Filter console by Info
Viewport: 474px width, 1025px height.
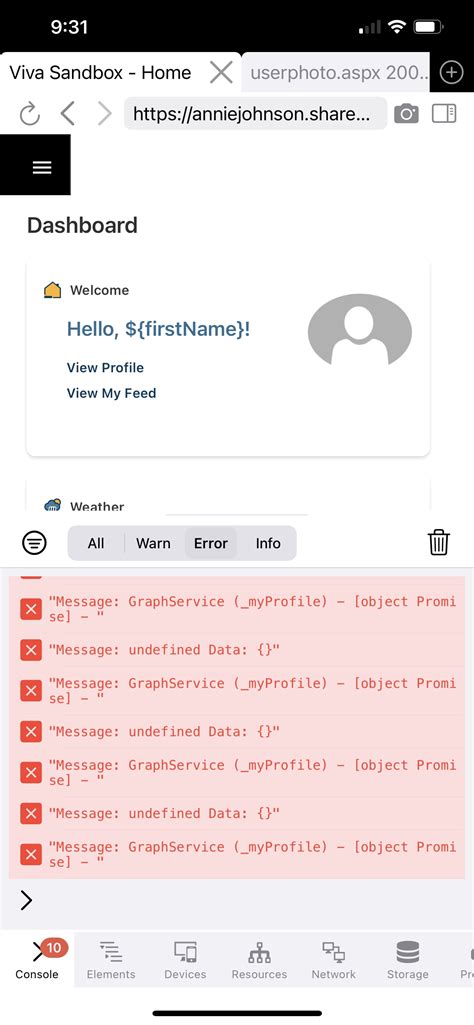pyautogui.click(x=268, y=543)
